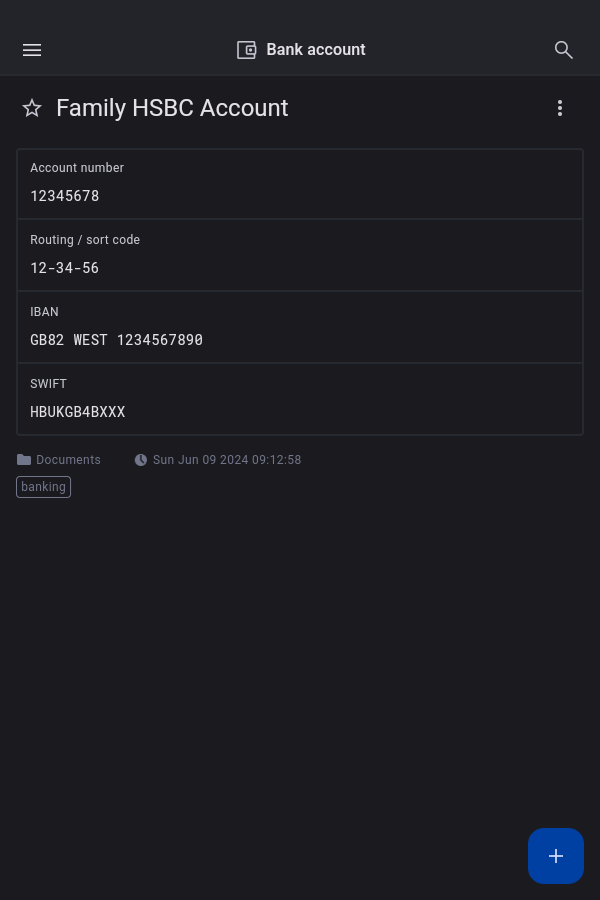This screenshot has height=900, width=600.
Task: Open the hamburger navigation menu
Action: pos(32,50)
